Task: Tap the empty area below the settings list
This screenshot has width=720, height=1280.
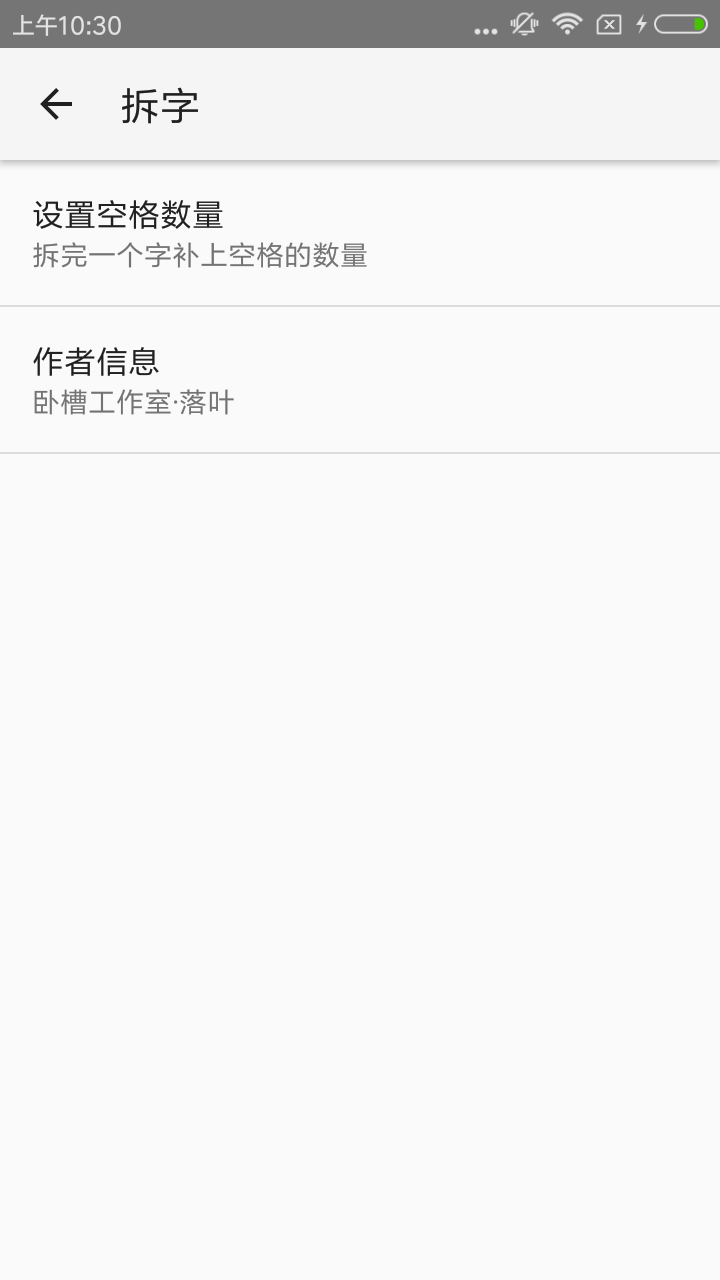Action: (x=360, y=800)
